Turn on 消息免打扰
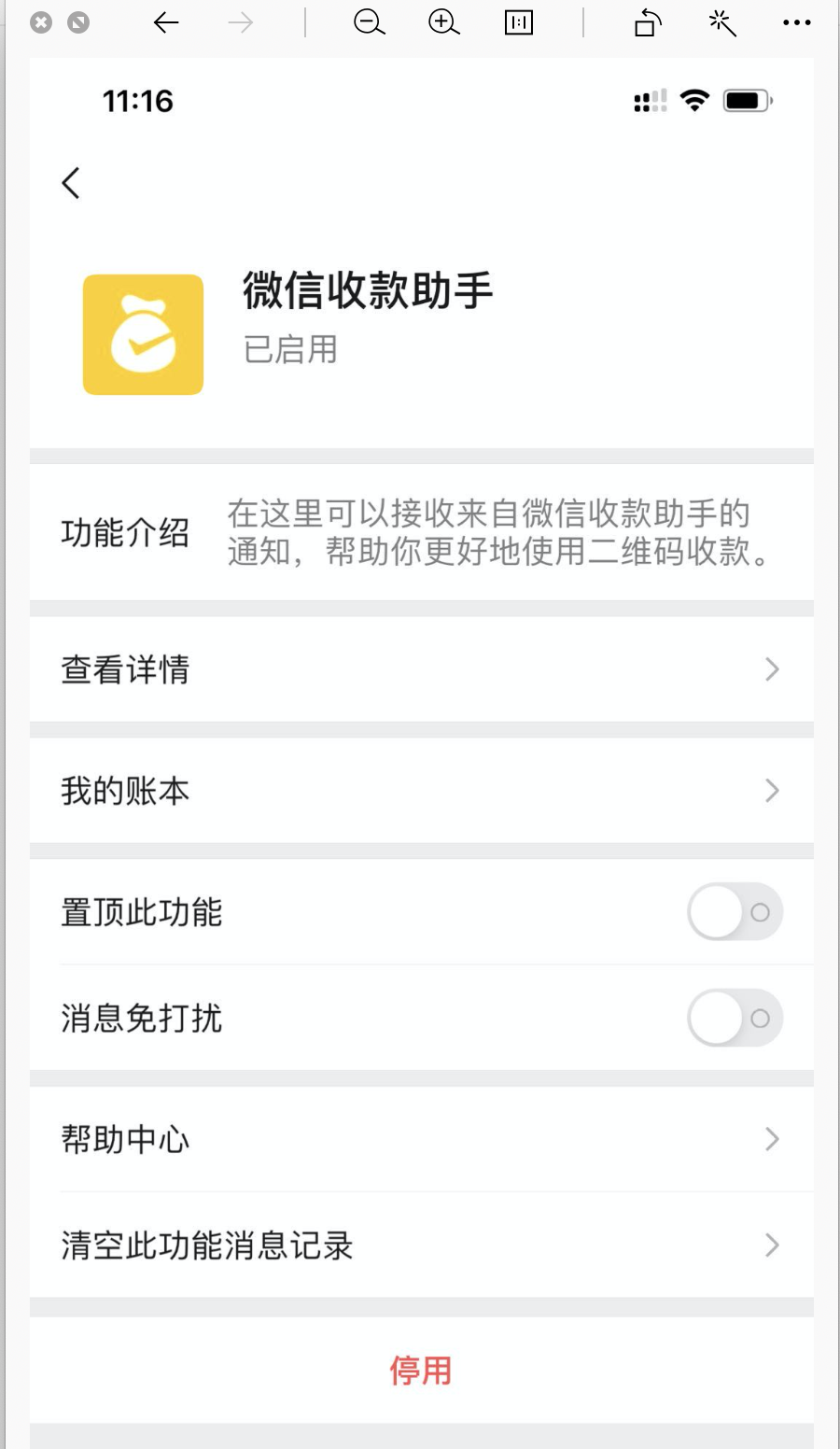840x1449 pixels. tap(735, 1018)
